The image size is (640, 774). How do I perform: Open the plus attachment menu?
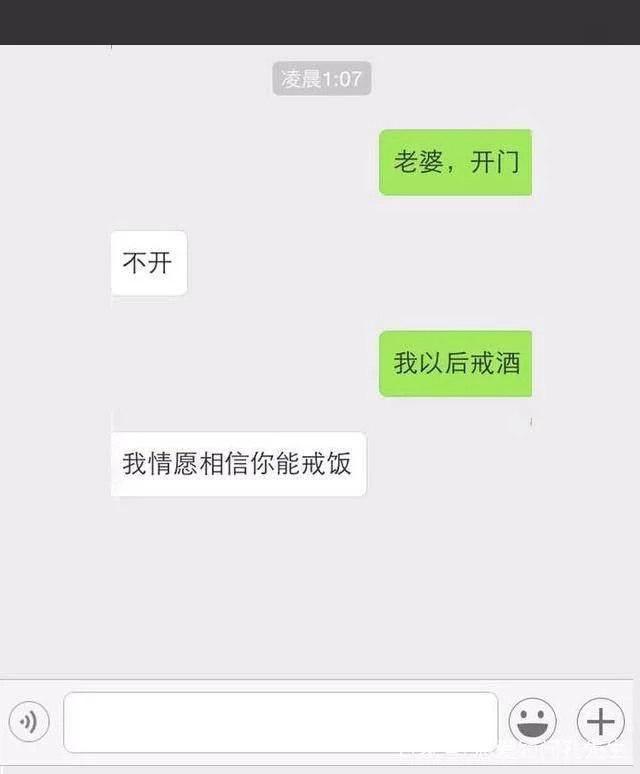[601, 721]
